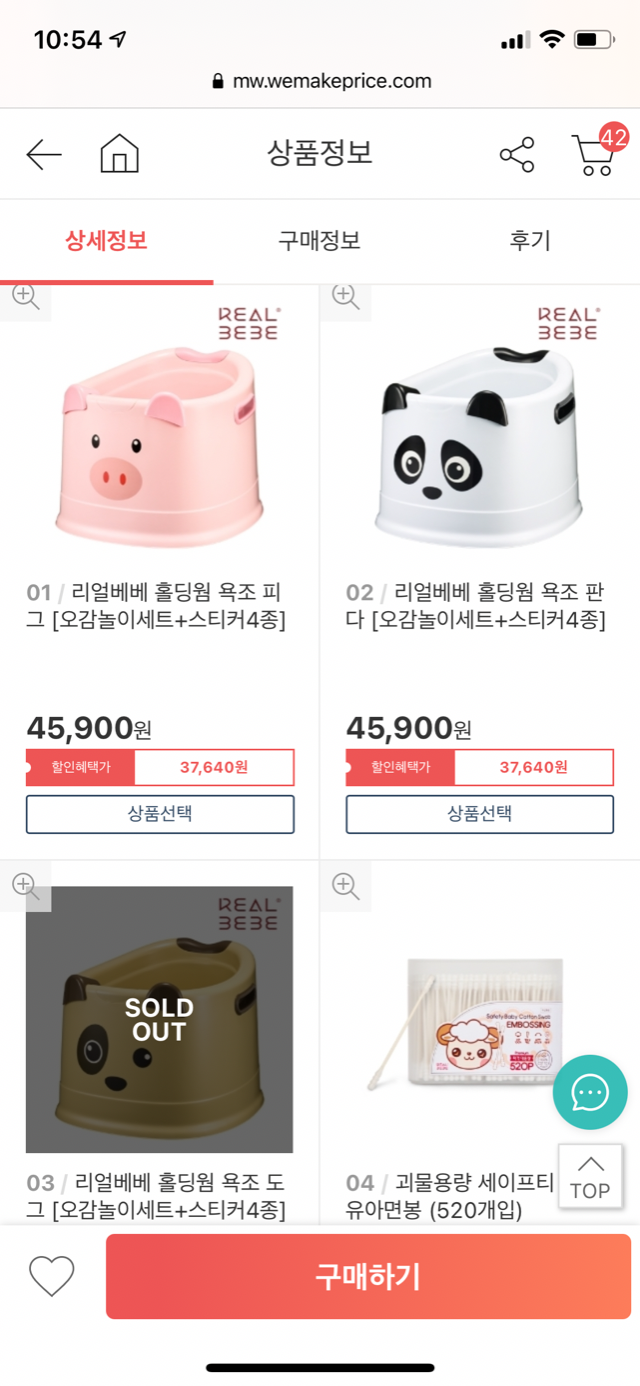This screenshot has width=640, height=1386.
Task: Add product to wishlist with heart
Action: (51, 1276)
